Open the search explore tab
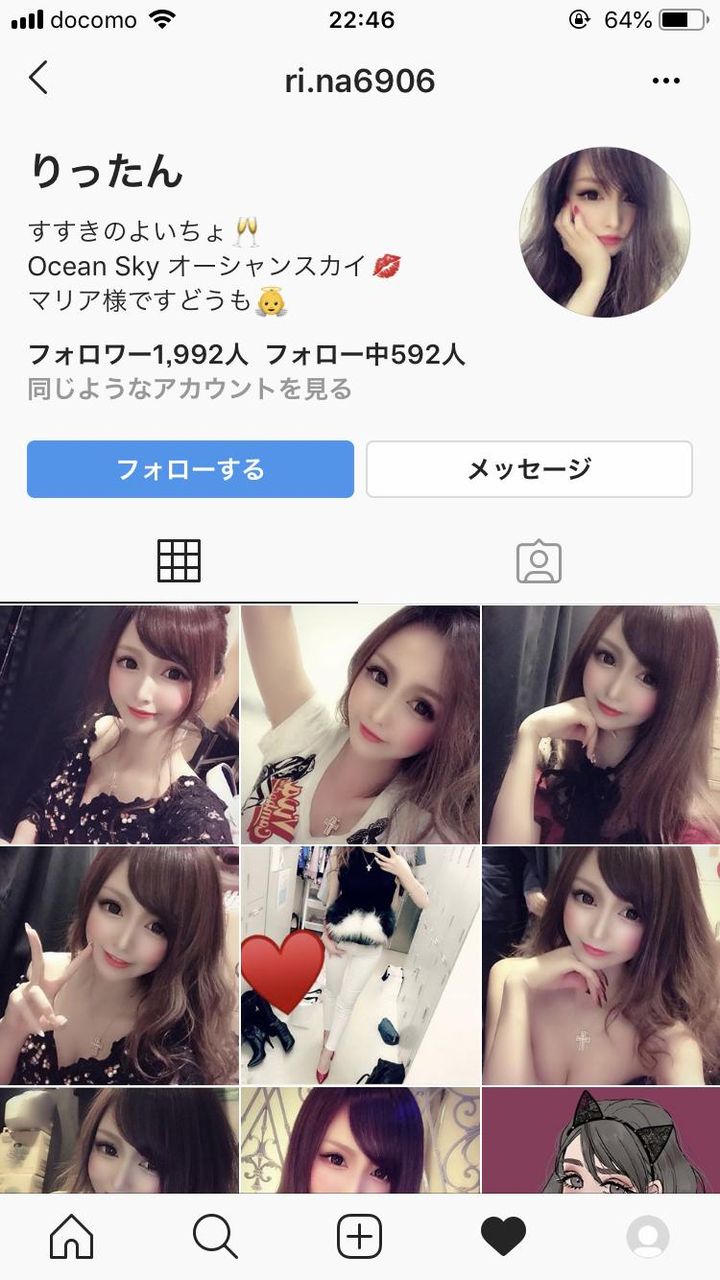Image resolution: width=720 pixels, height=1280 pixels. [215, 1237]
